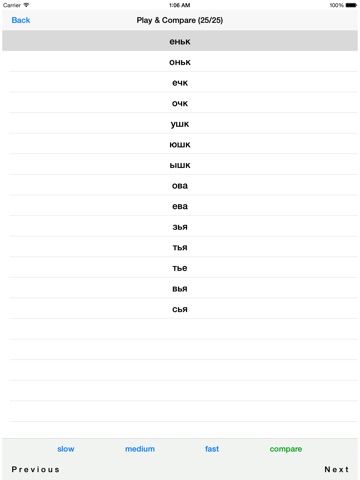
Task: Play audio at fast speed
Action: click(x=212, y=449)
